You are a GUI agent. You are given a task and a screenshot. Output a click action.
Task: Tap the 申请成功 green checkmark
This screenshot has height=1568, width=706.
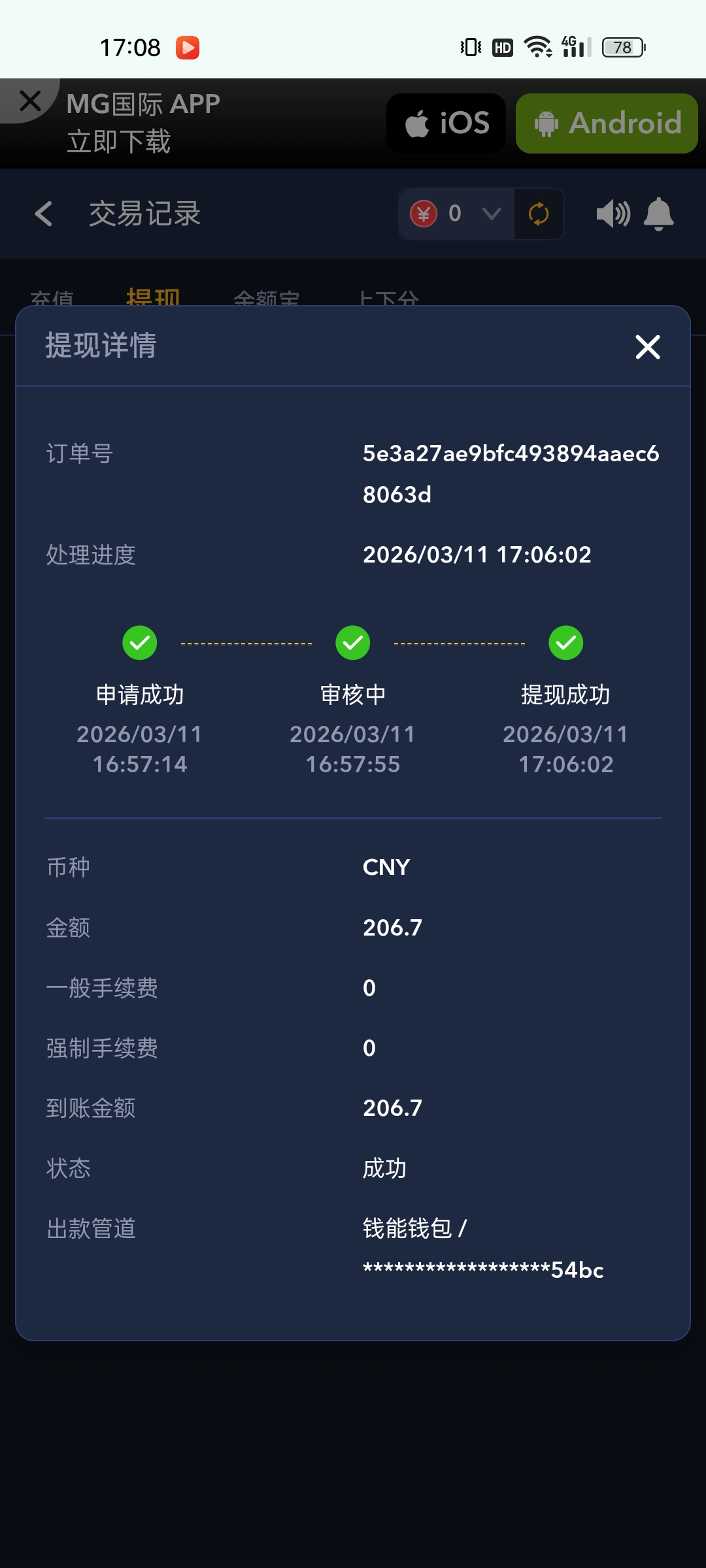click(139, 642)
